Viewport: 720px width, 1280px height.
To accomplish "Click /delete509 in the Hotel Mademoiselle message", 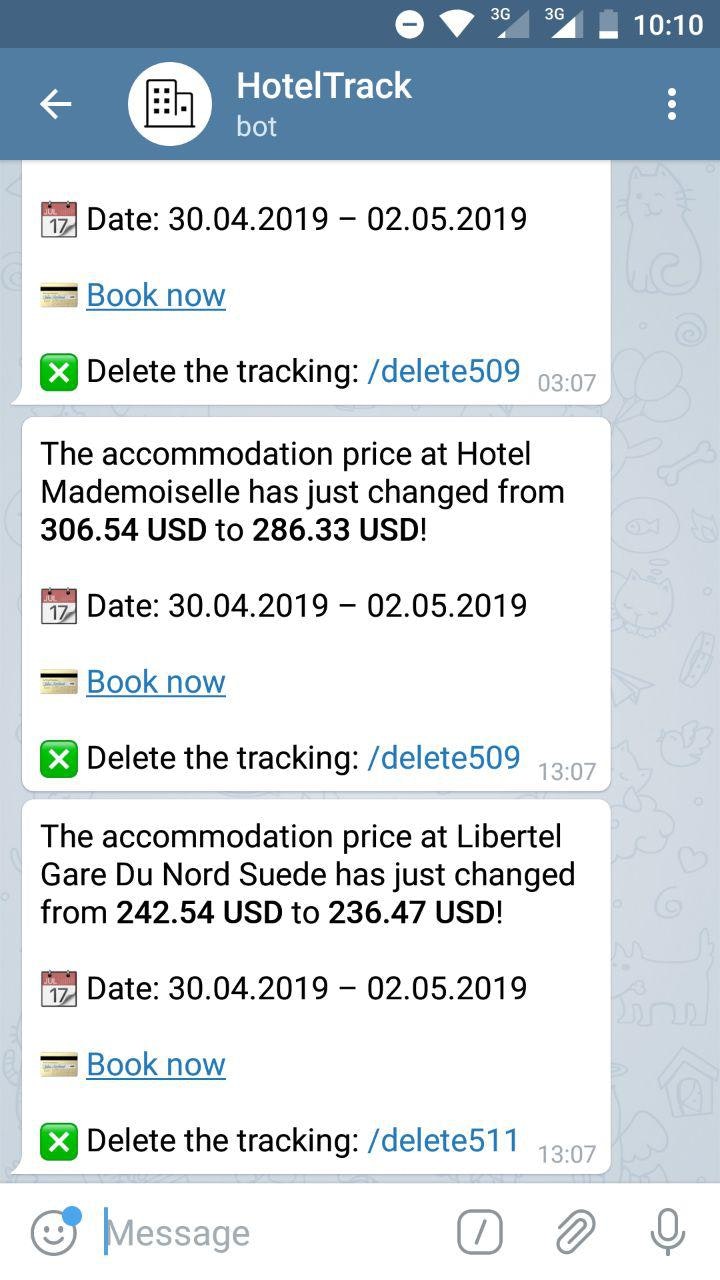I will point(443,758).
